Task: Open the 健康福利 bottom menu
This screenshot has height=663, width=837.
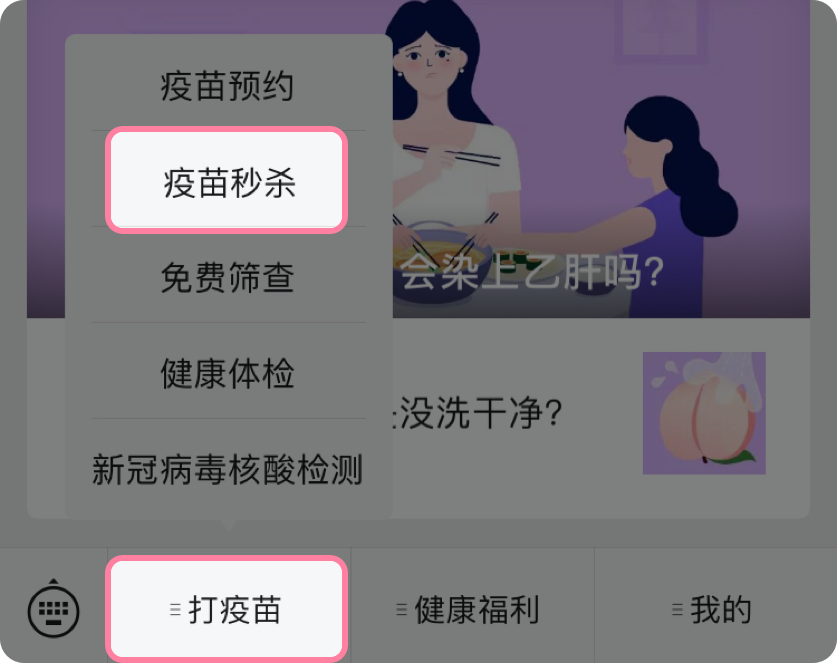Action: [472, 609]
